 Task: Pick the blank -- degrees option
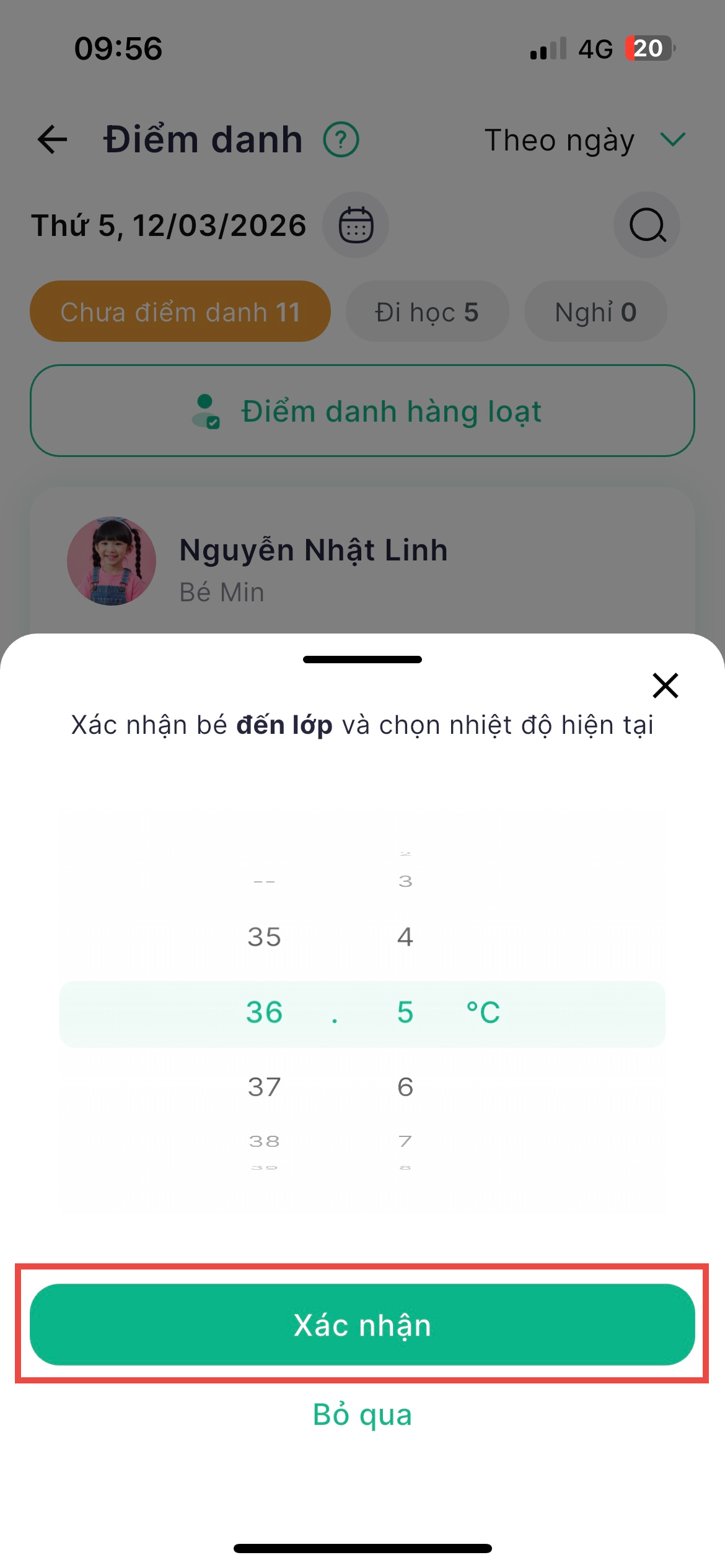(x=265, y=881)
